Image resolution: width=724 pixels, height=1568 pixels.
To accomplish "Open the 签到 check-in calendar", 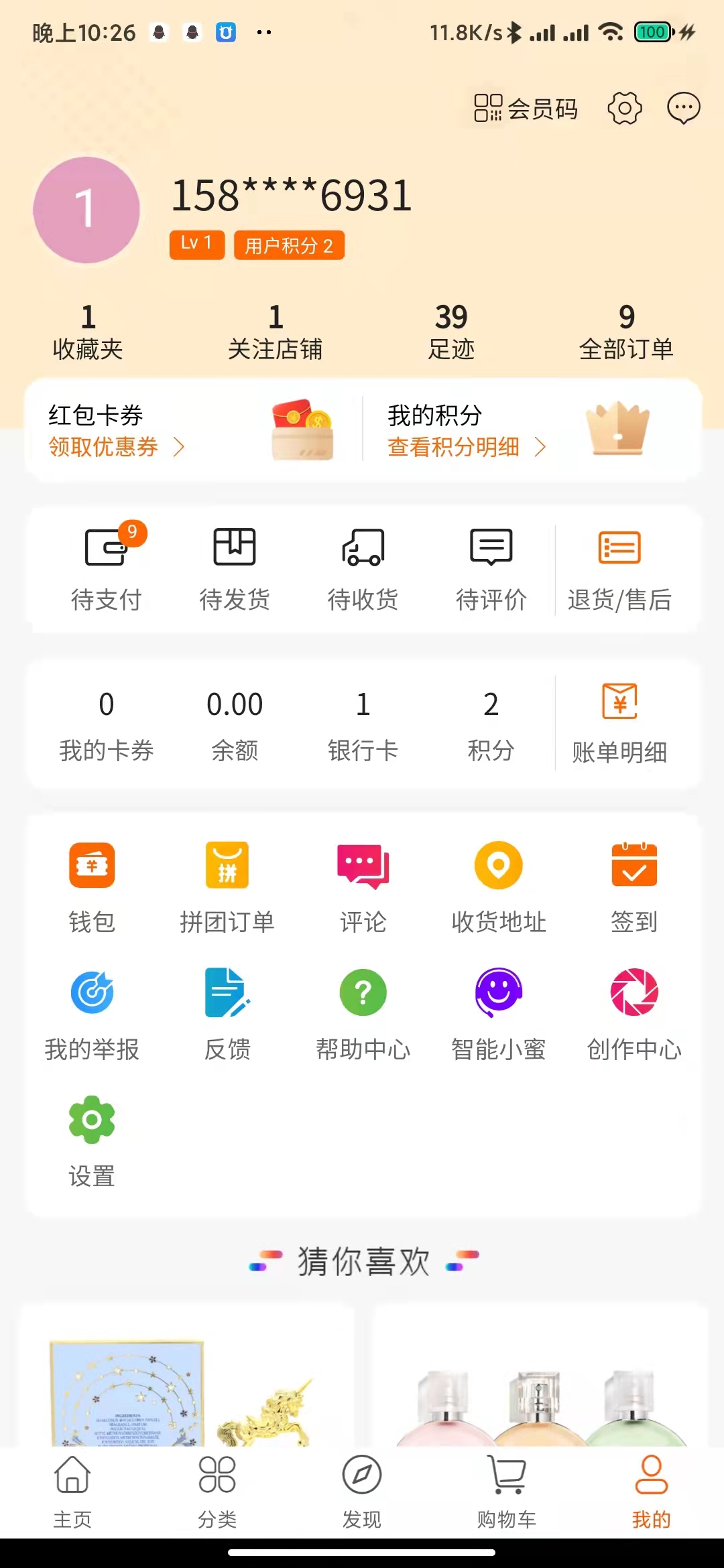I will [633, 885].
